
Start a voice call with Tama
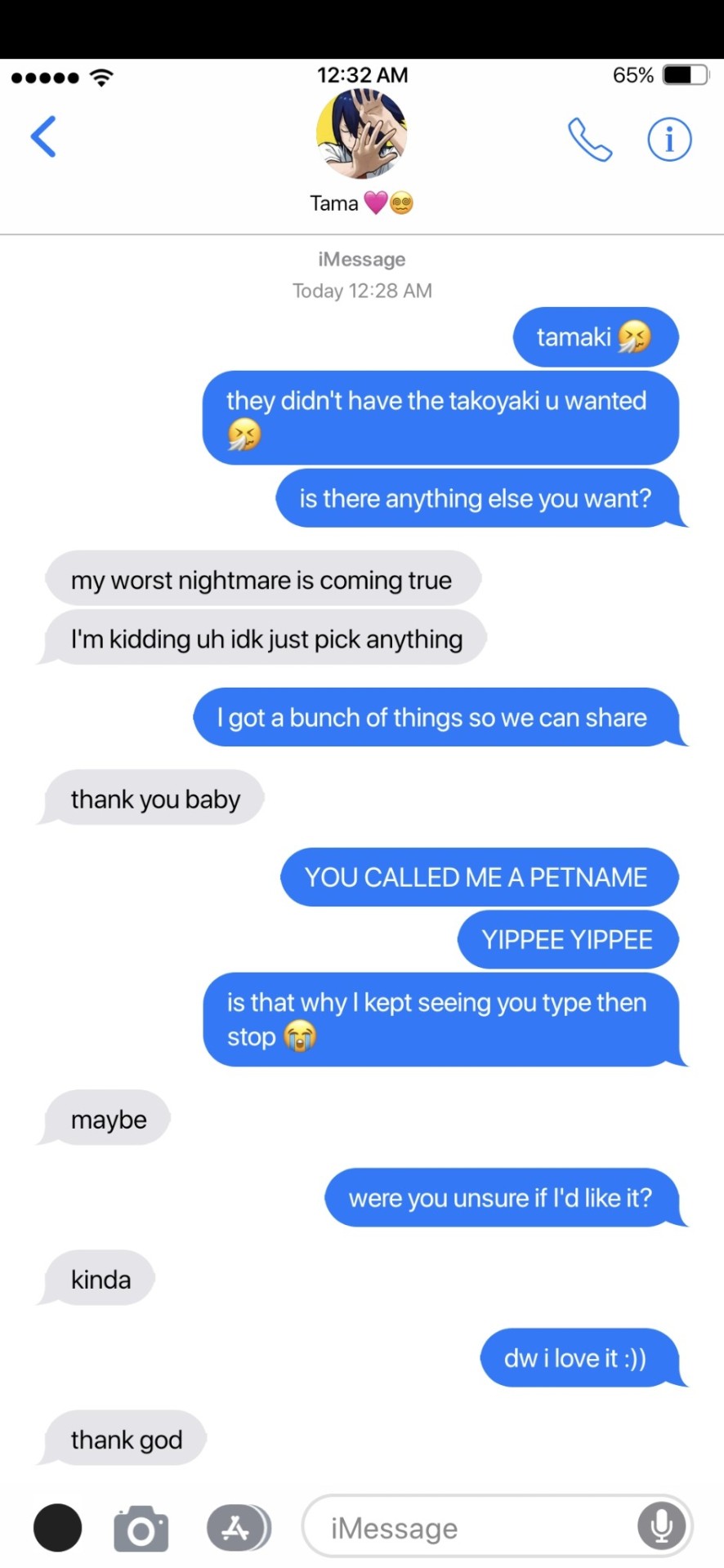[589, 140]
